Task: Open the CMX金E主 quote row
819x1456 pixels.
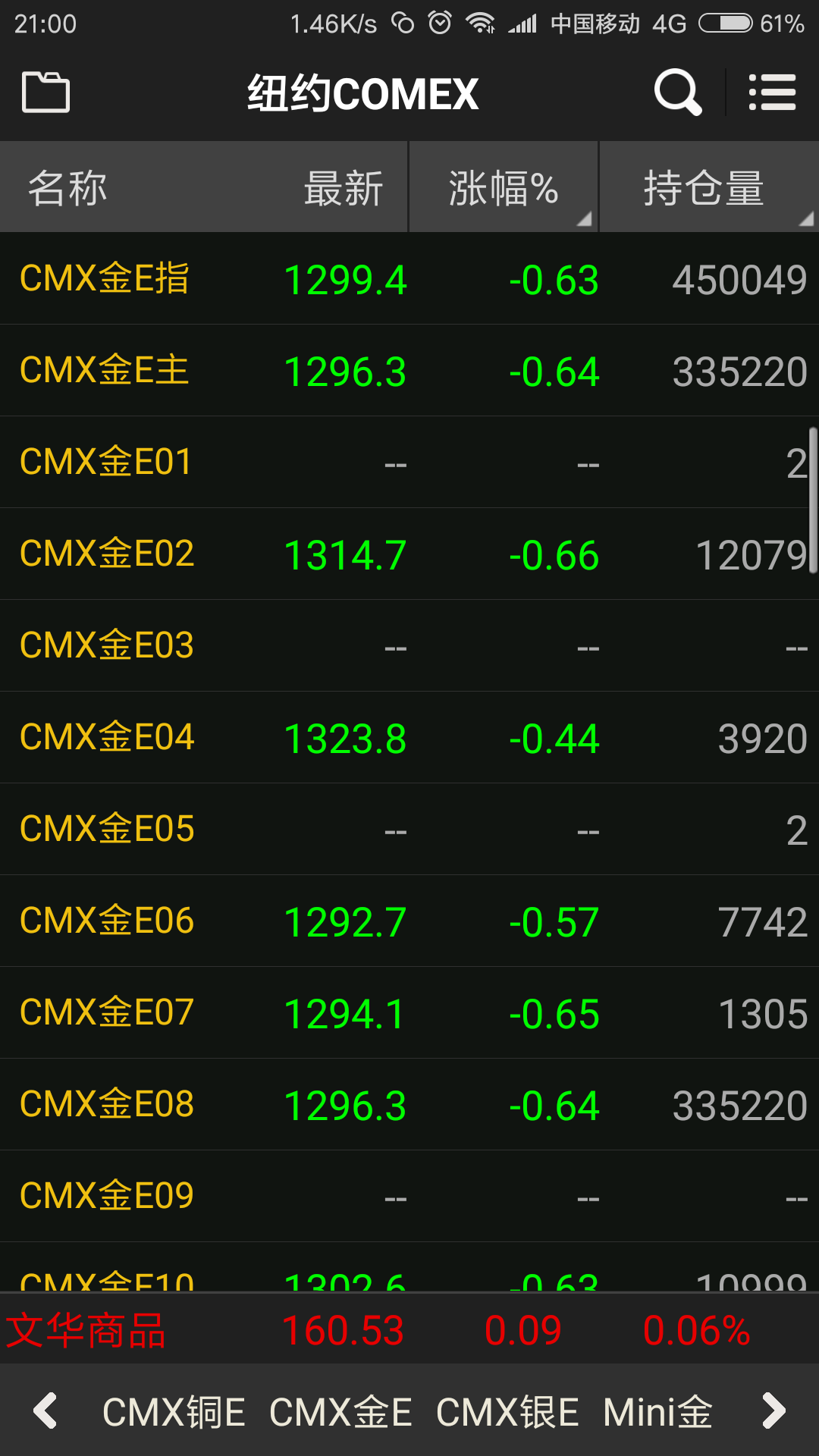Action: coord(409,371)
